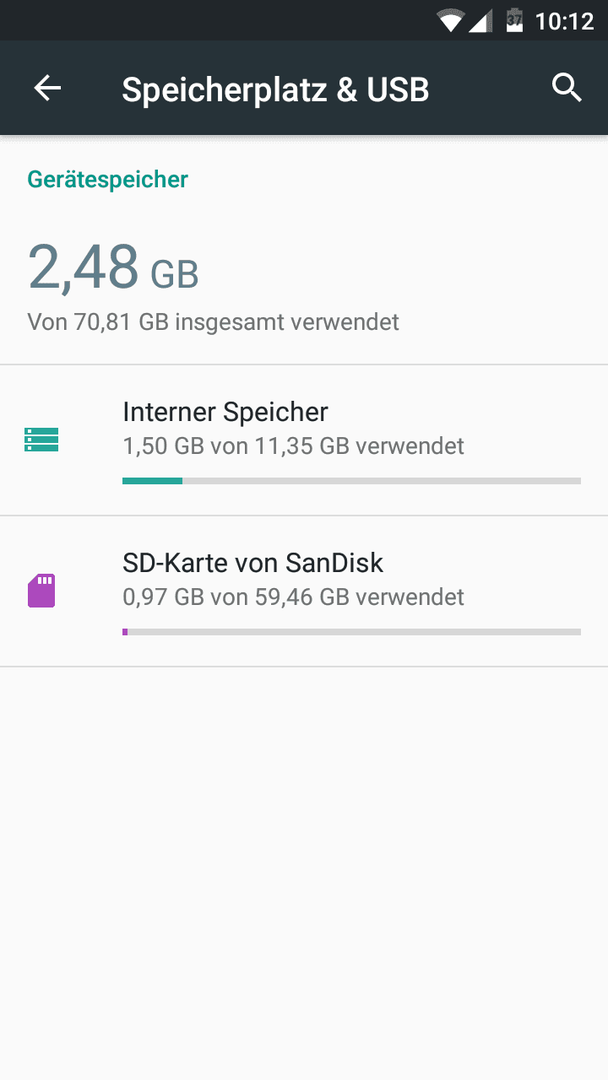Open SD-Karte von SanDisk details
The height and width of the screenshot is (1080, 608).
[x=304, y=592]
